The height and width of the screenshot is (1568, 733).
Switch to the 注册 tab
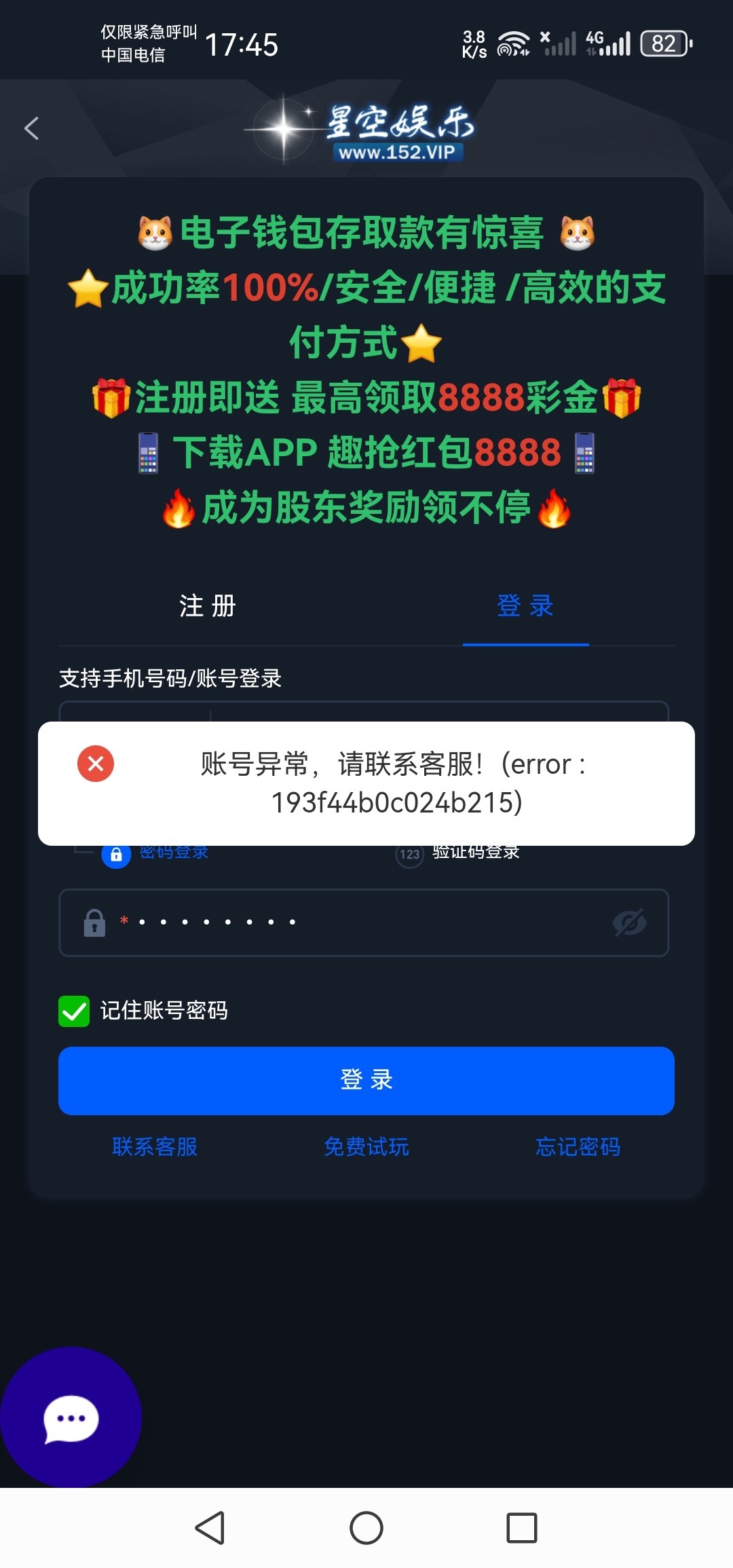coord(207,606)
